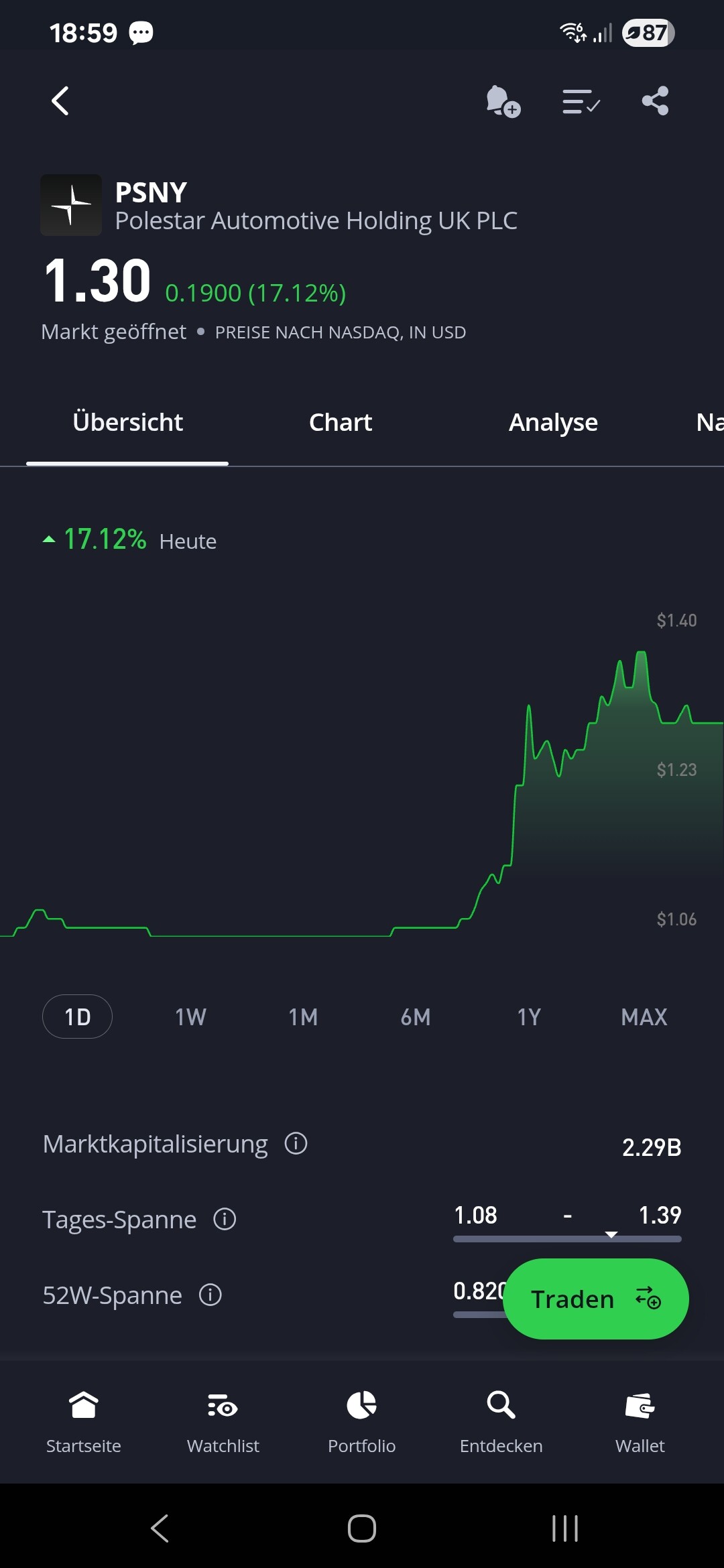Select the 1D chart range
The image size is (724, 1568).
[x=77, y=1017]
